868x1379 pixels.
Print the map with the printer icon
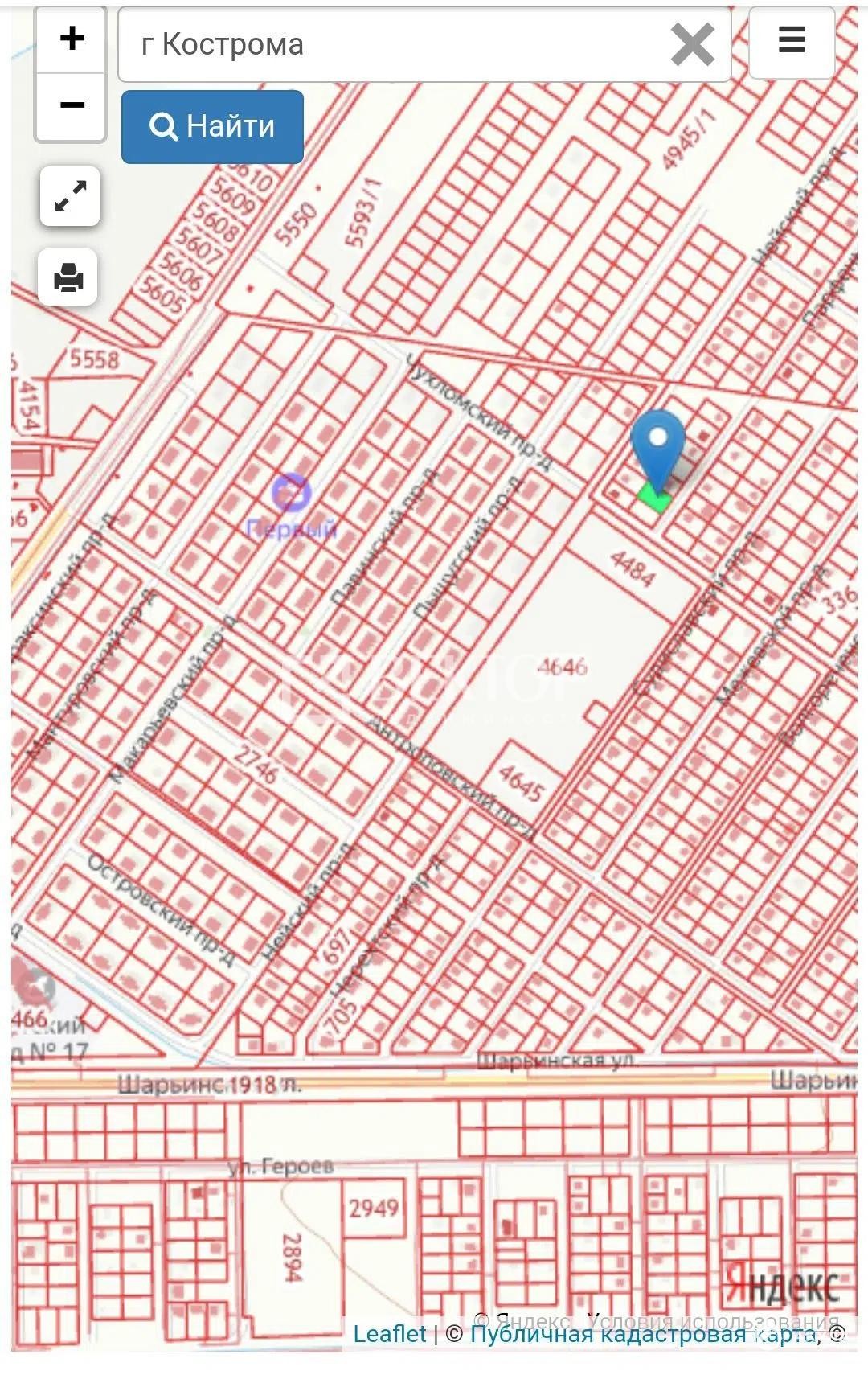(x=68, y=277)
